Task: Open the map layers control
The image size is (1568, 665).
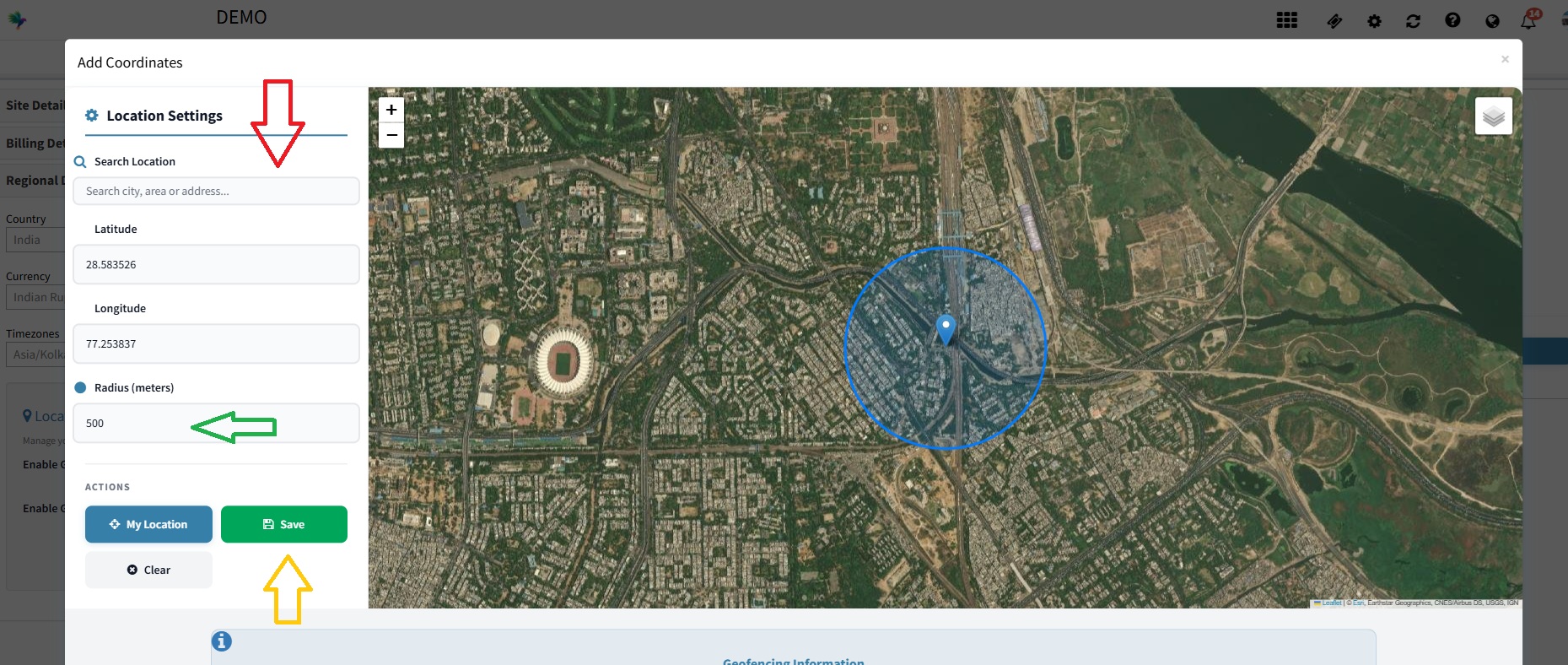Action: 1493,116
